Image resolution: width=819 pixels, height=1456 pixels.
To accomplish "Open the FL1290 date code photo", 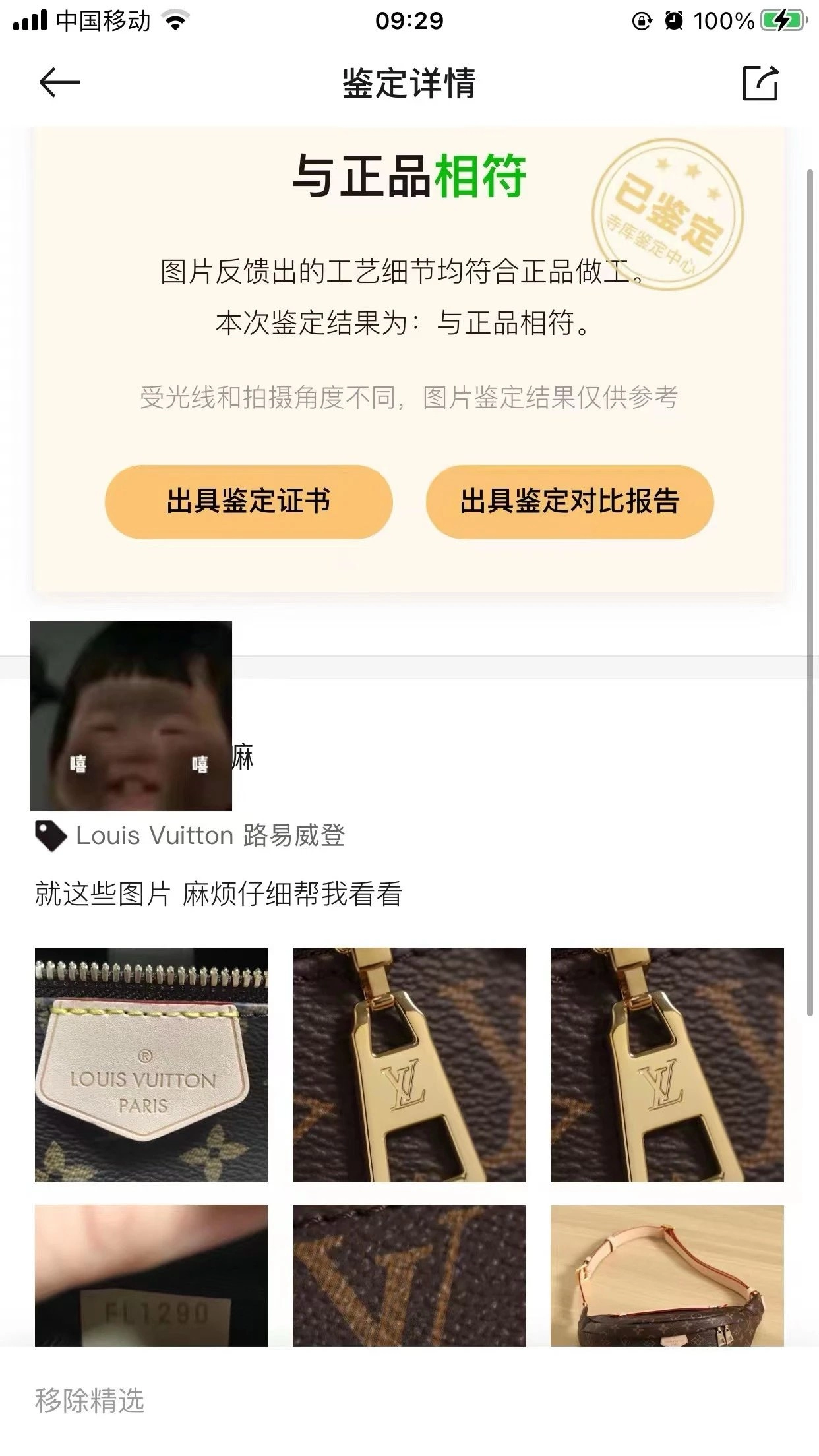I will coord(152,1275).
